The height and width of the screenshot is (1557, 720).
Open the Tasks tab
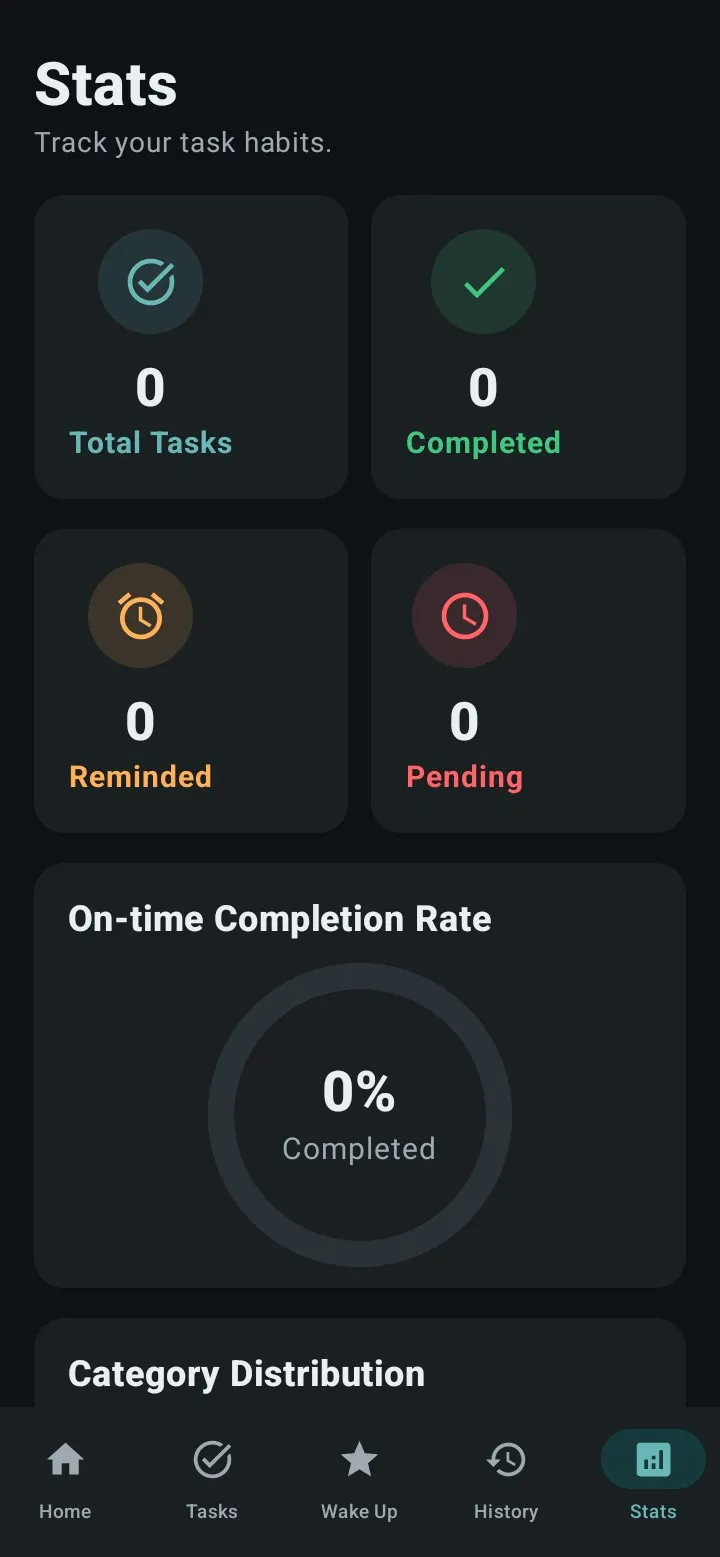coord(212,1480)
